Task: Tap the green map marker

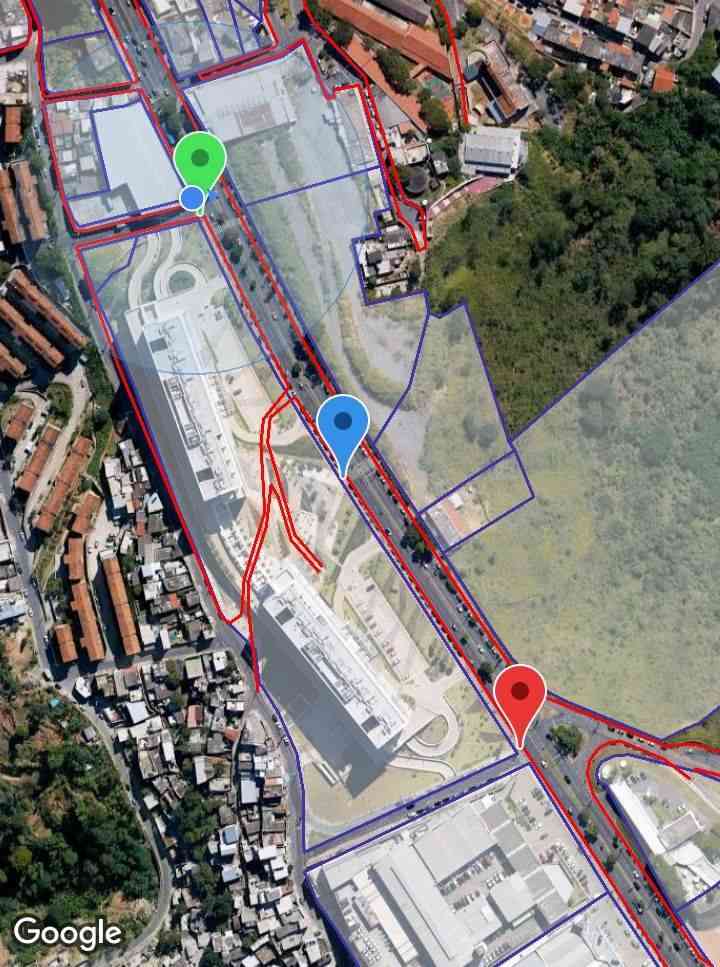Action: (x=200, y=159)
